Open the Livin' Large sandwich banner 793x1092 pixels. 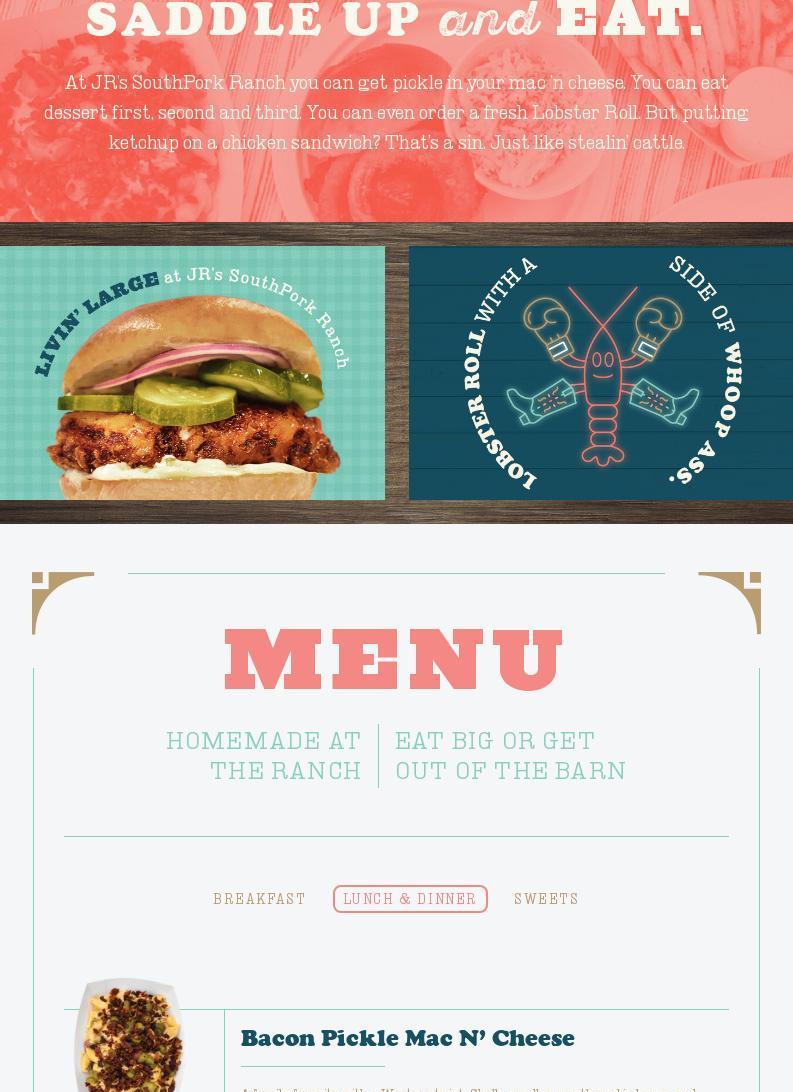[x=192, y=373]
